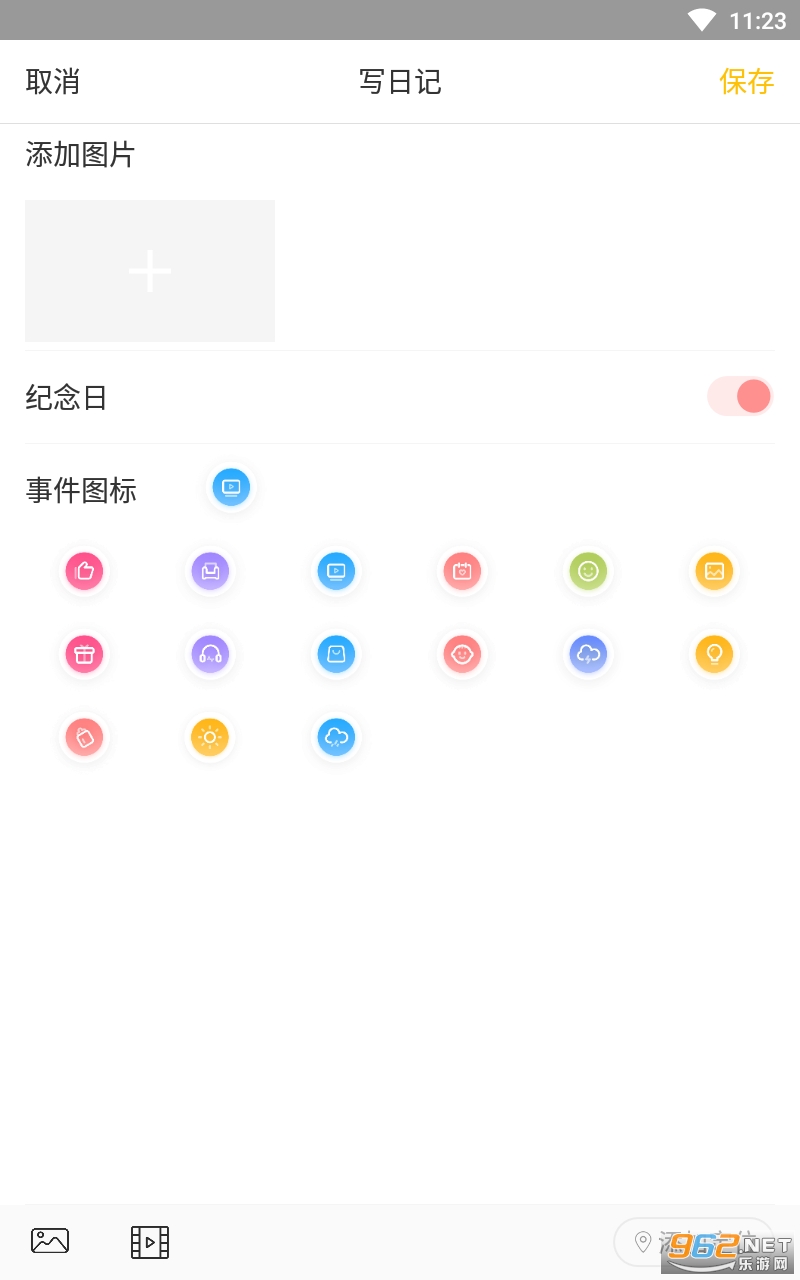Cancel writing the diary (取消)
The width and height of the screenshot is (800, 1280).
tap(53, 81)
